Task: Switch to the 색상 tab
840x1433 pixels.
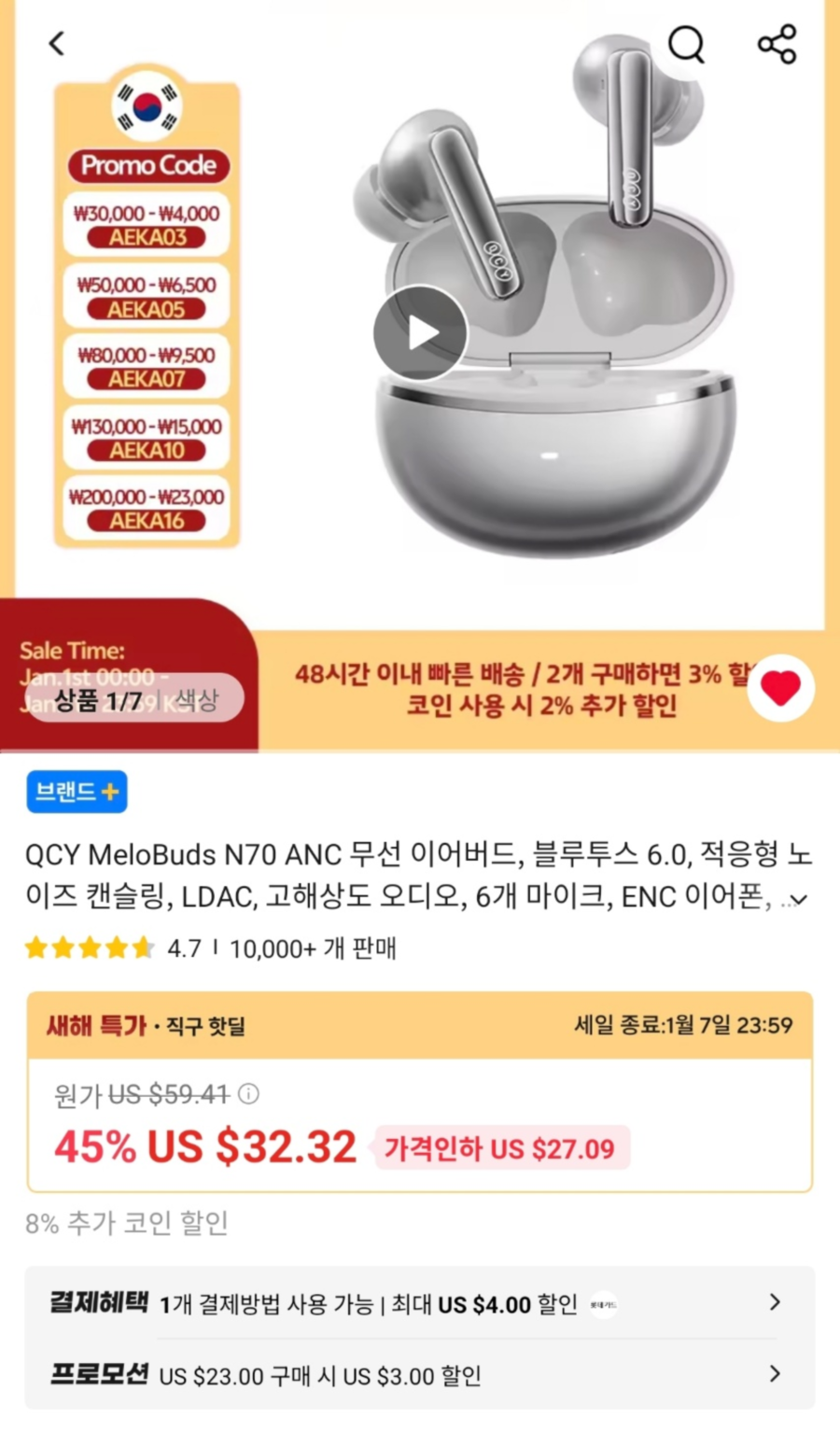Action: 199,696
